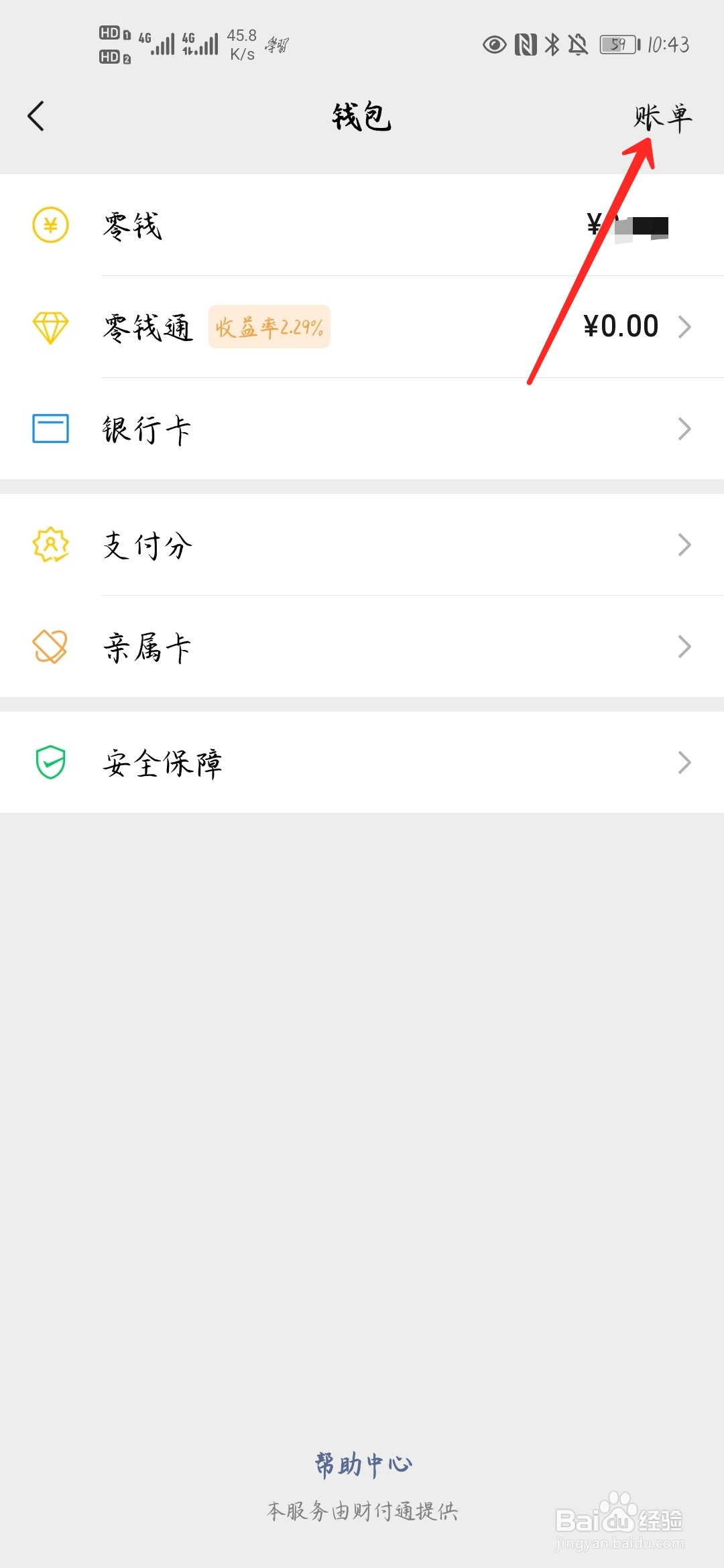Open 支付分

coord(362,545)
